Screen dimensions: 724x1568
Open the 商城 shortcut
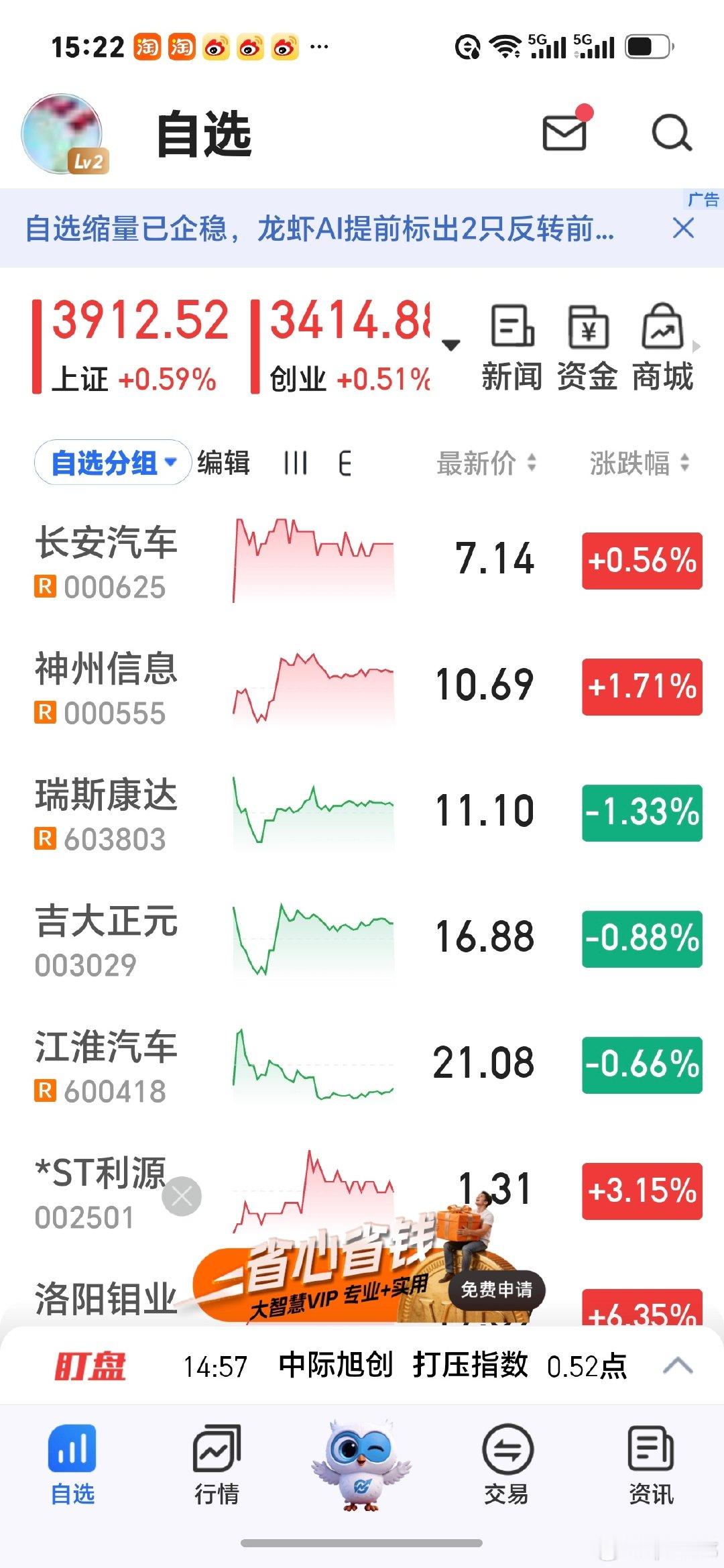point(662,349)
